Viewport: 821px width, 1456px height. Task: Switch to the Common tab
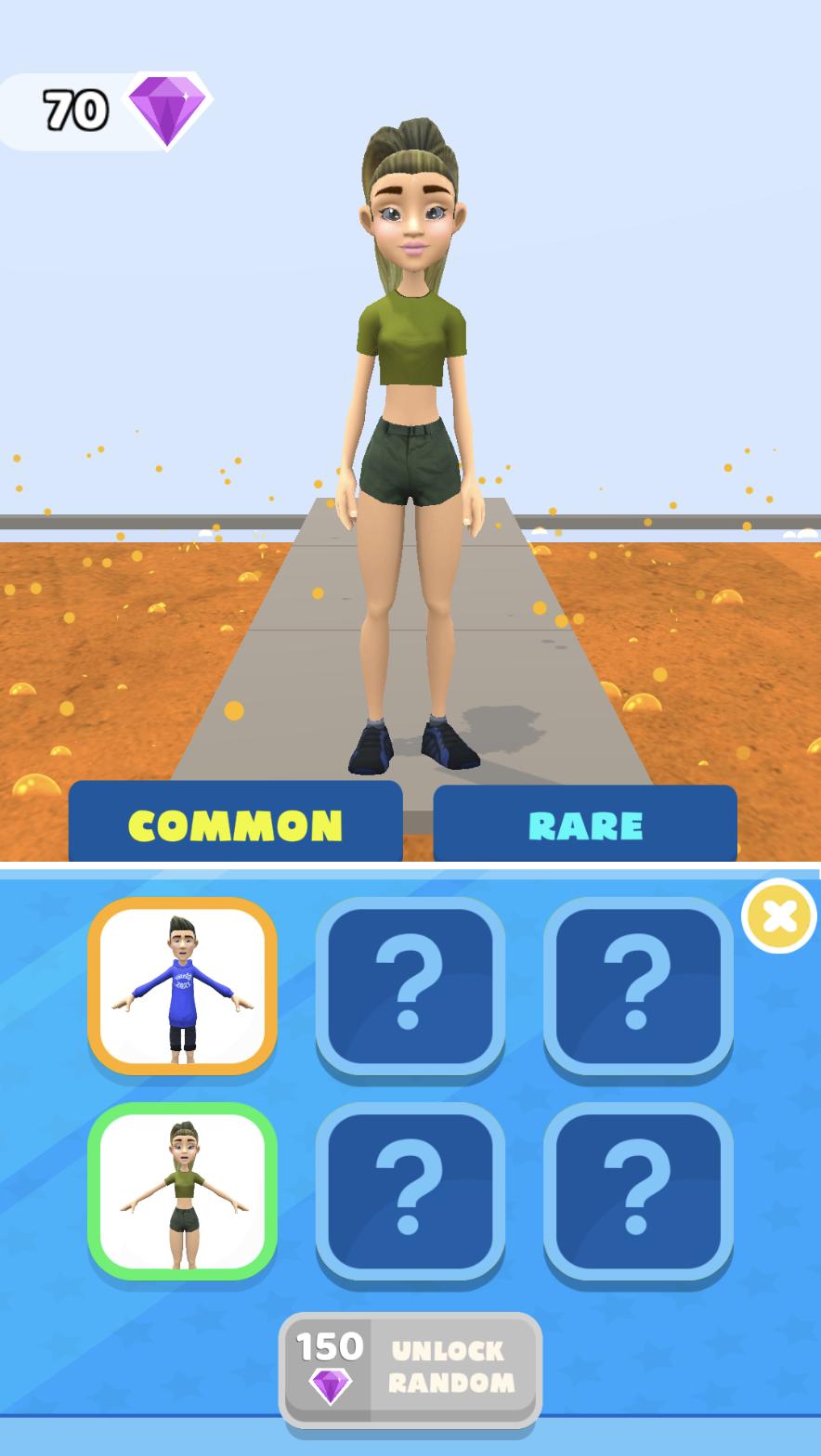235,824
